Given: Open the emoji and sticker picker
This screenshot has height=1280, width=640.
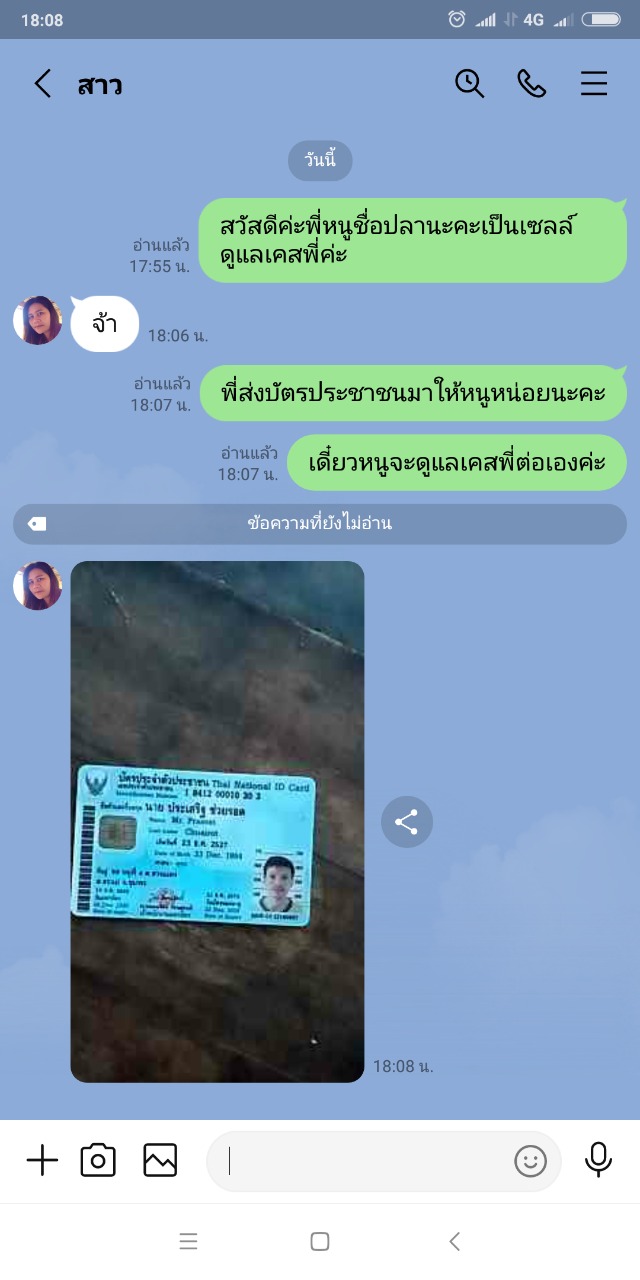Looking at the screenshot, I should (530, 1161).
